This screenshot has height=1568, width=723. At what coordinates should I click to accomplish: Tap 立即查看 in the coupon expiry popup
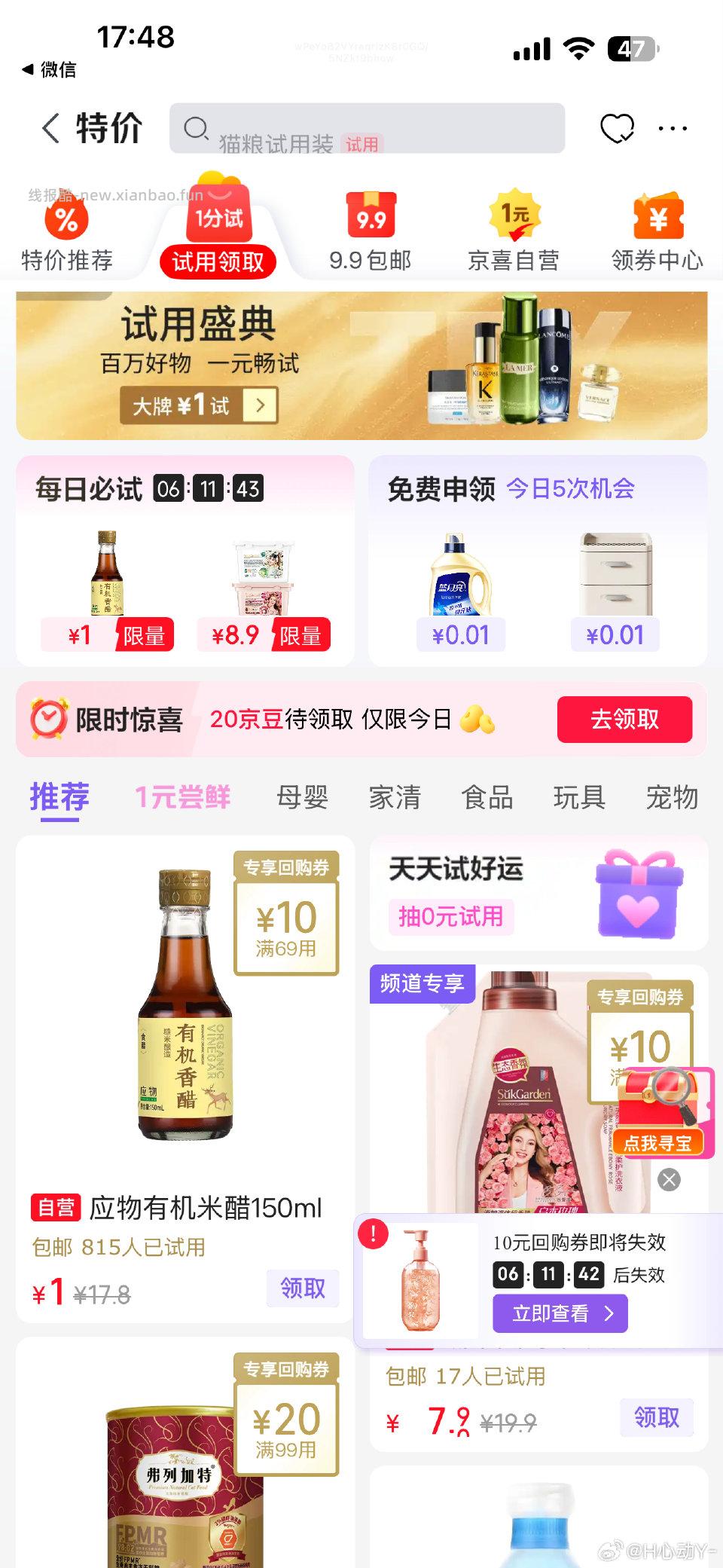[560, 1313]
